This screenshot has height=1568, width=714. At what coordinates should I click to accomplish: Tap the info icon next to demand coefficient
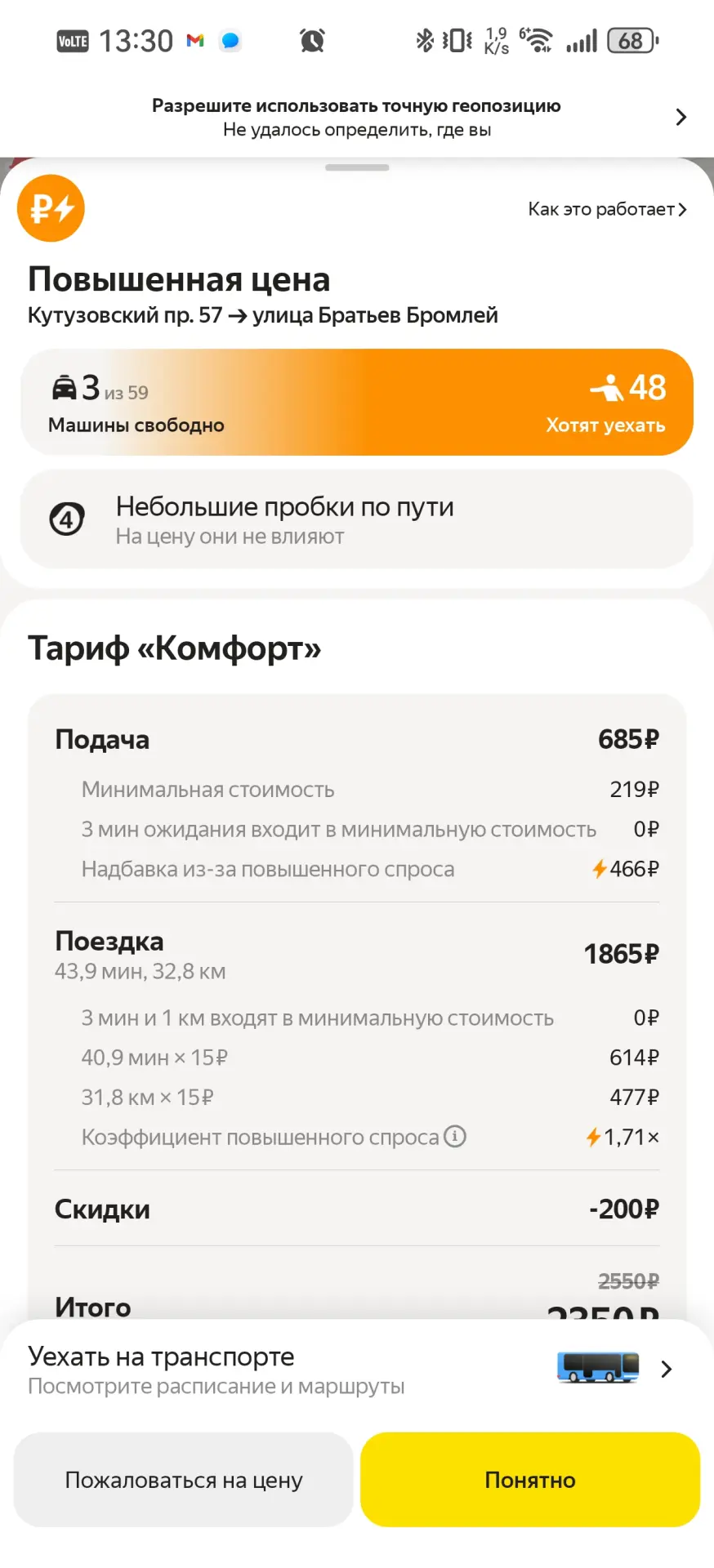pos(455,1136)
